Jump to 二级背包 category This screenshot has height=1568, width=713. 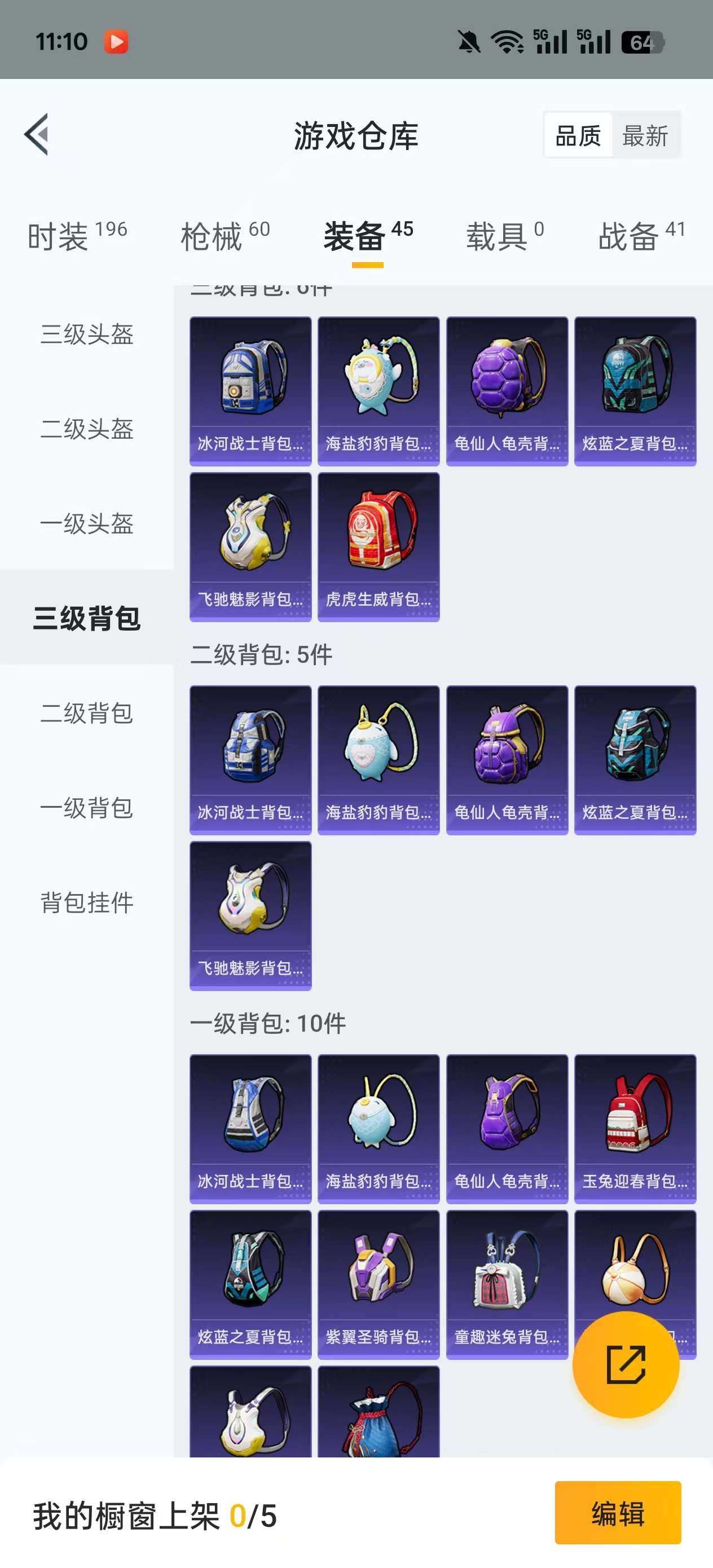[x=87, y=713]
